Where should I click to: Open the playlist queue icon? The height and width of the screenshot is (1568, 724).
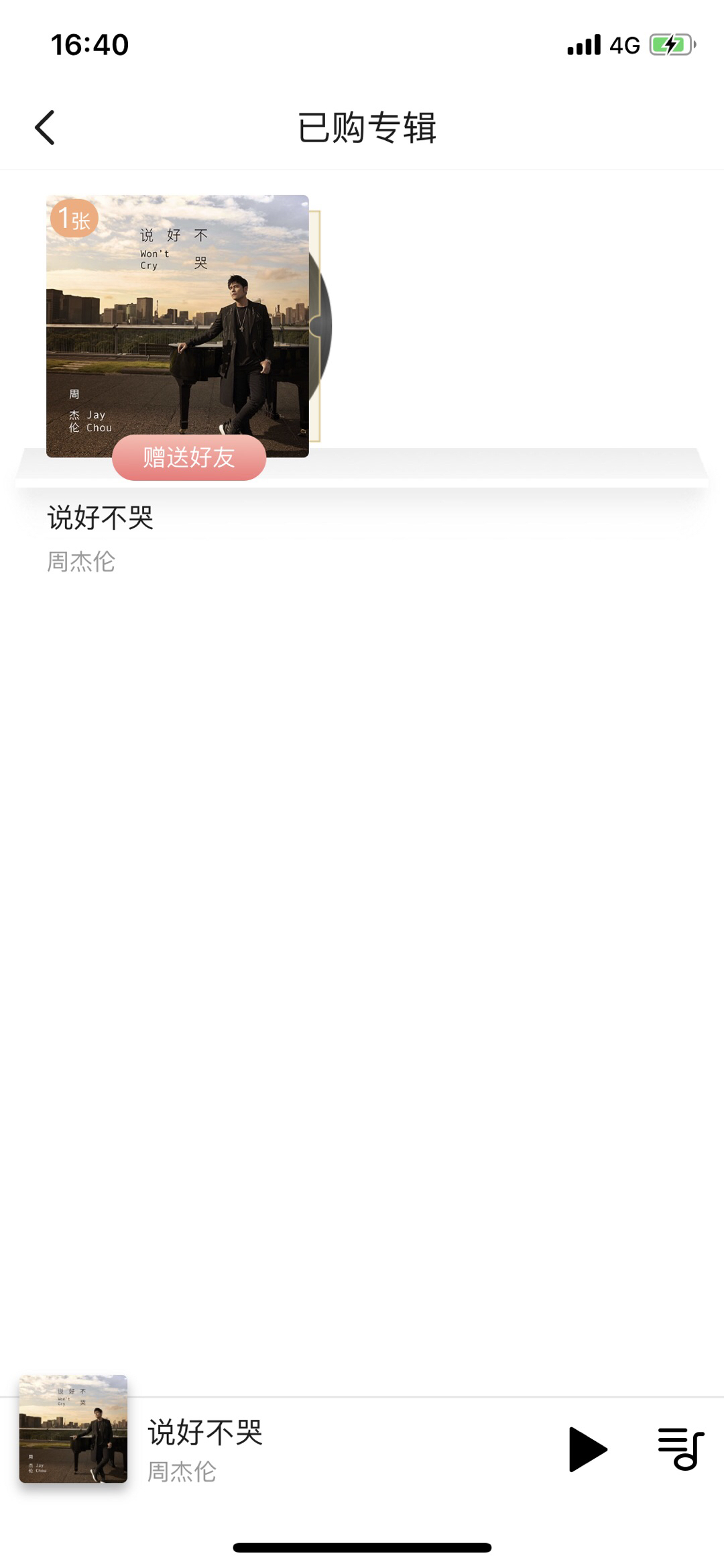point(680,1449)
